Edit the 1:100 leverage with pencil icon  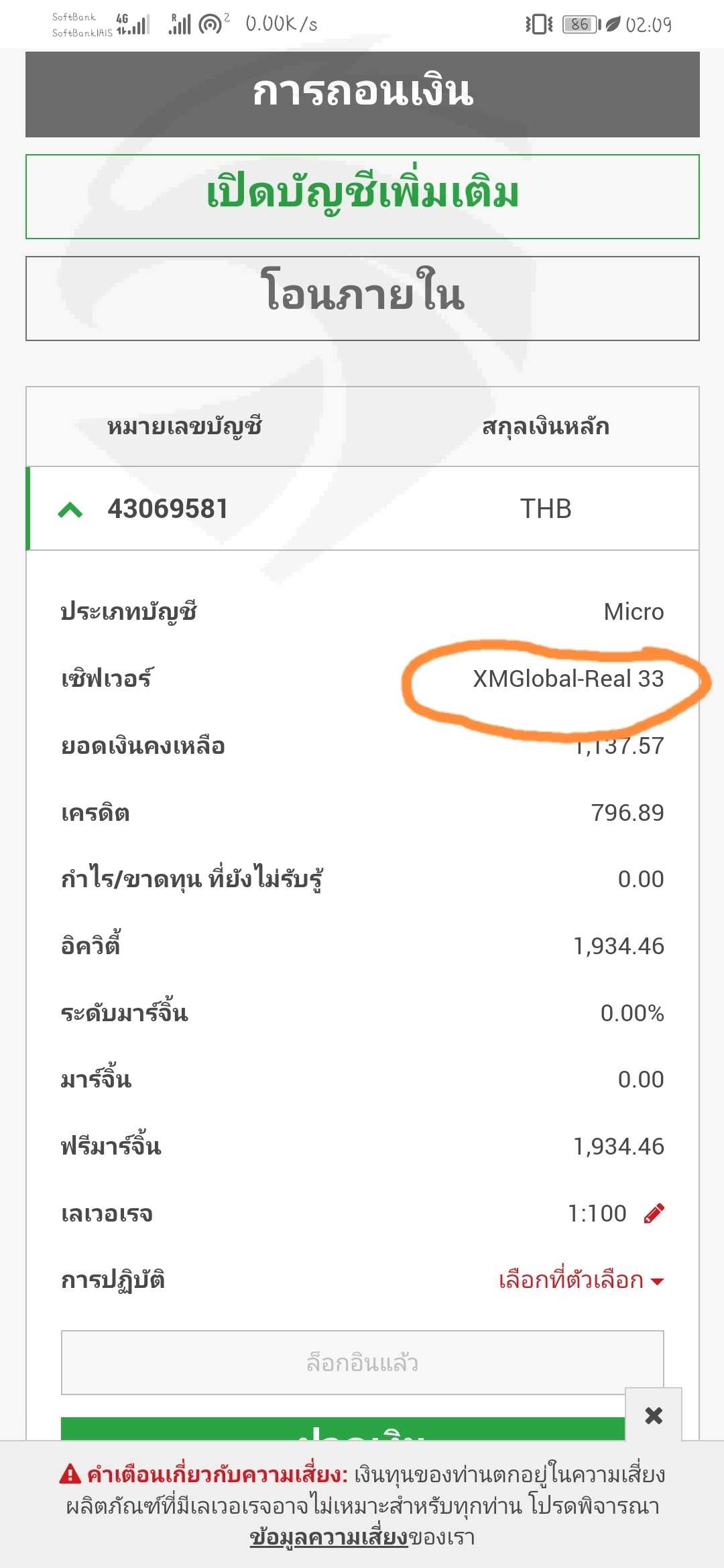654,1214
